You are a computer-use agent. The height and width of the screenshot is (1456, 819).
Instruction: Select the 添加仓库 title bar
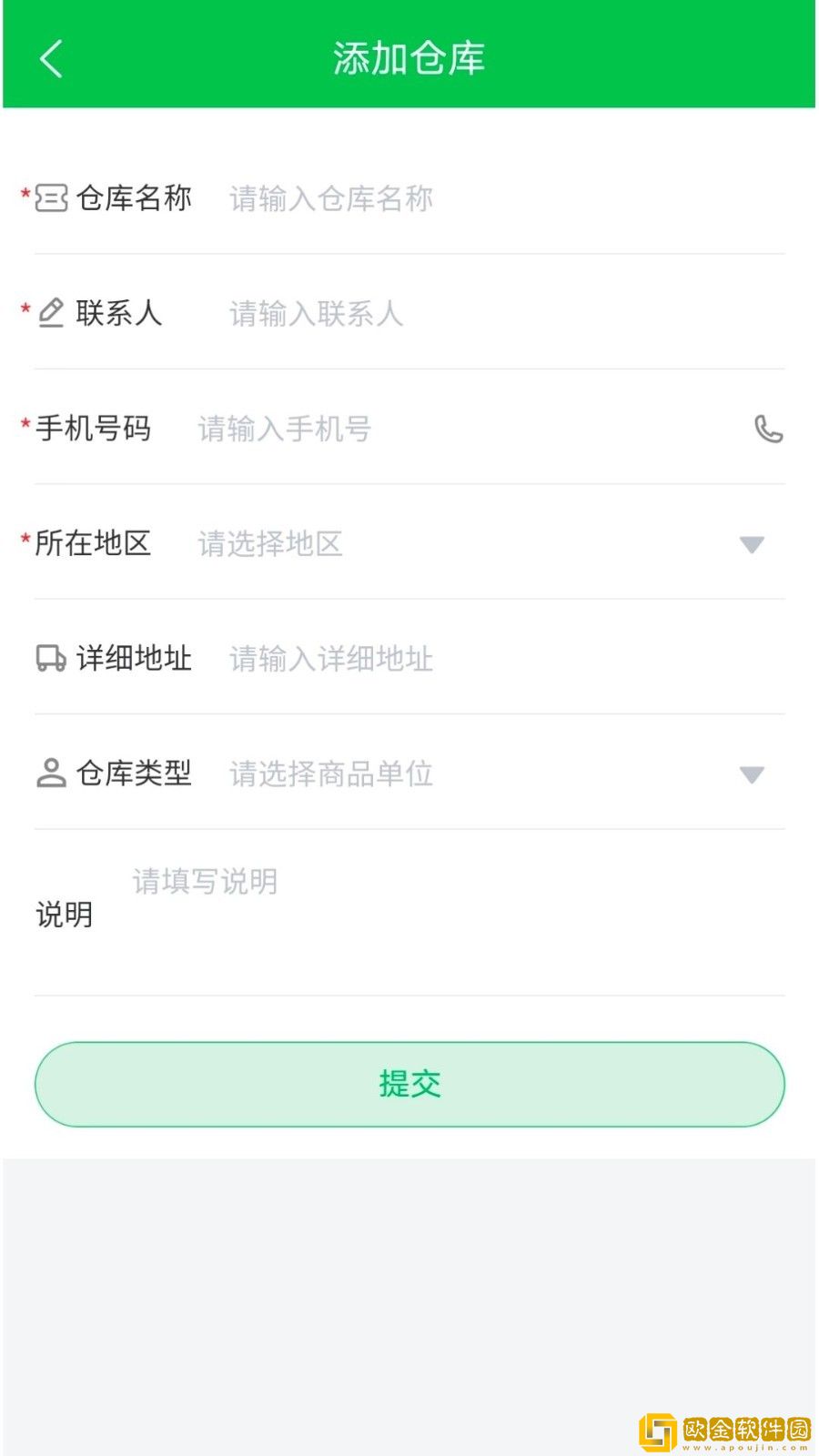[x=409, y=56]
